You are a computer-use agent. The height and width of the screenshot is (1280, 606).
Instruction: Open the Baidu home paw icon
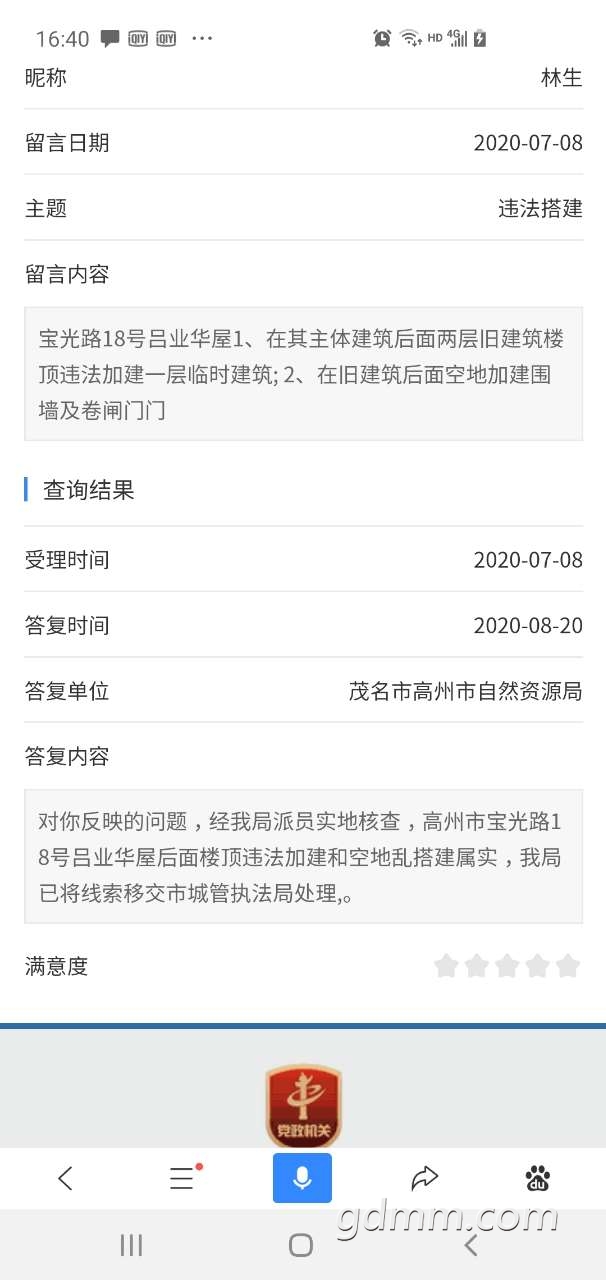[538, 1178]
